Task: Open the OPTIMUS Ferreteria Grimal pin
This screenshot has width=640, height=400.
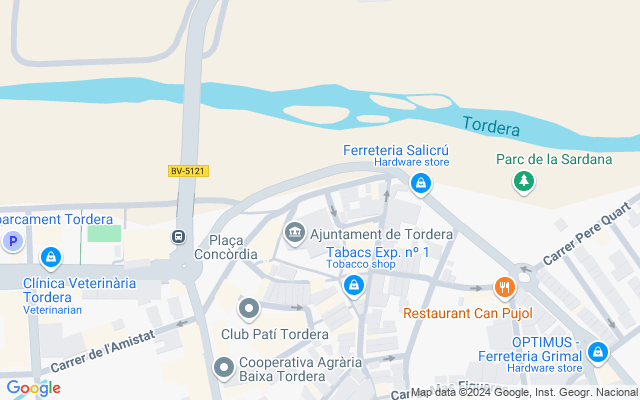Action: pyautogui.click(x=597, y=351)
